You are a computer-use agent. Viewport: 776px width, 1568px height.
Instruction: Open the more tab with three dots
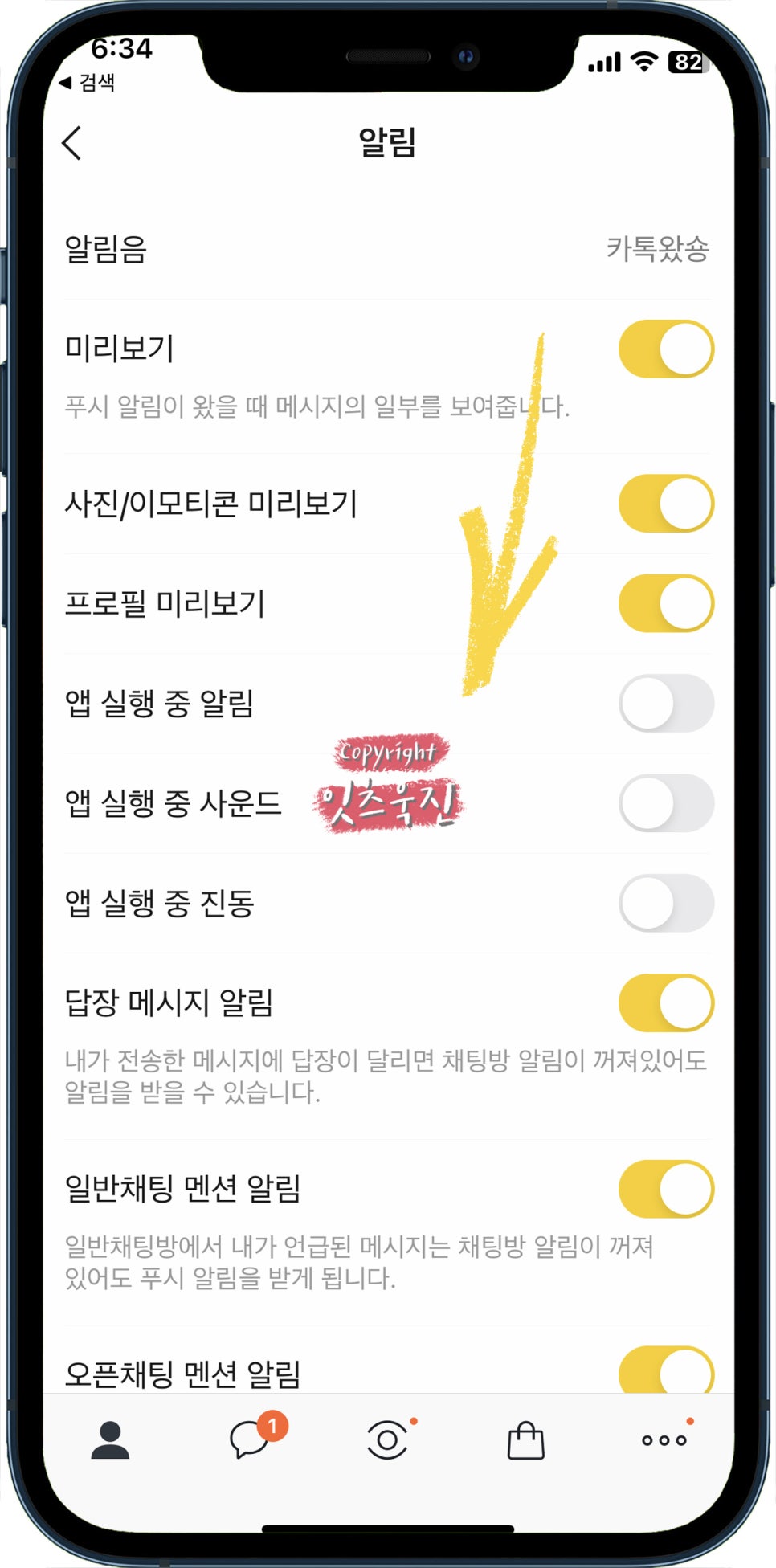(665, 1439)
